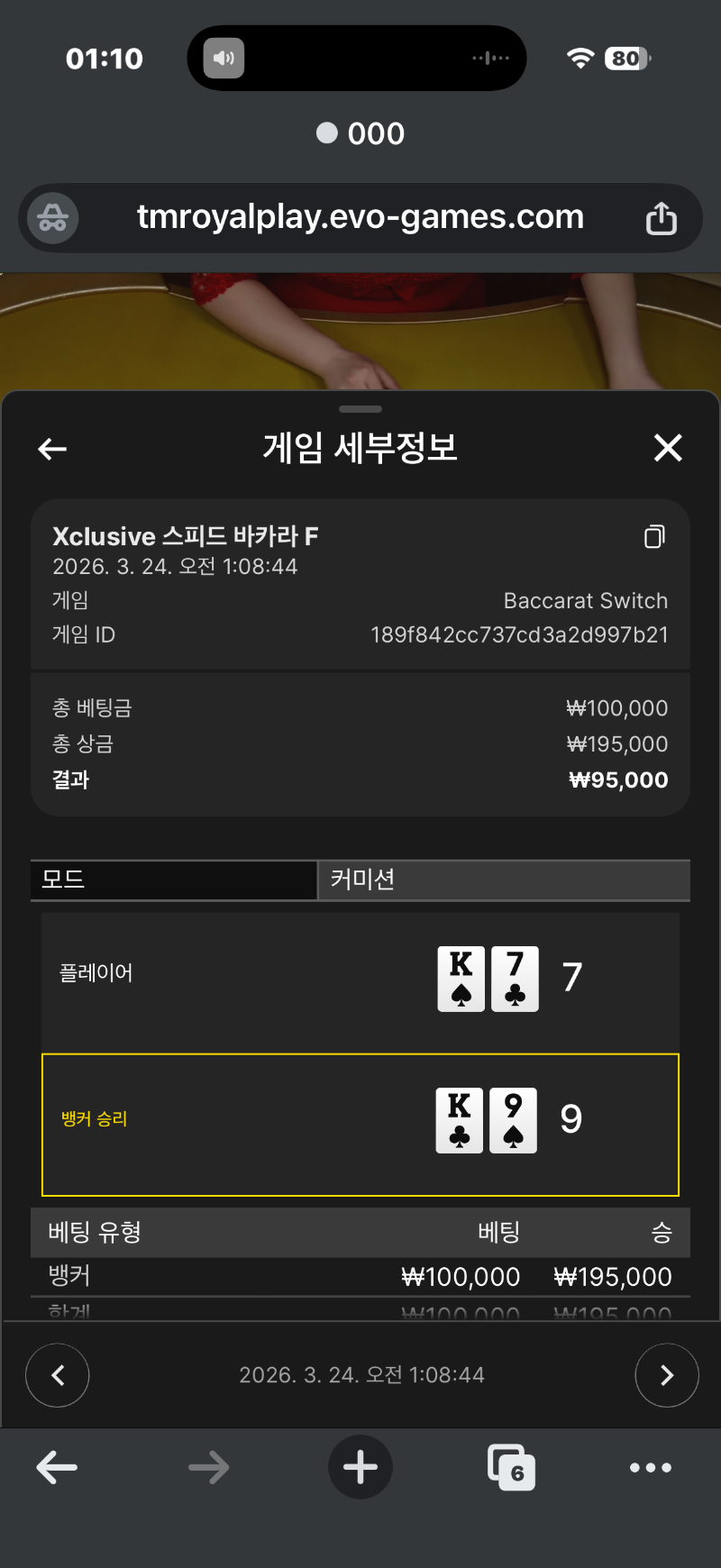Open the incognito mode icon

pyautogui.click(x=52, y=218)
